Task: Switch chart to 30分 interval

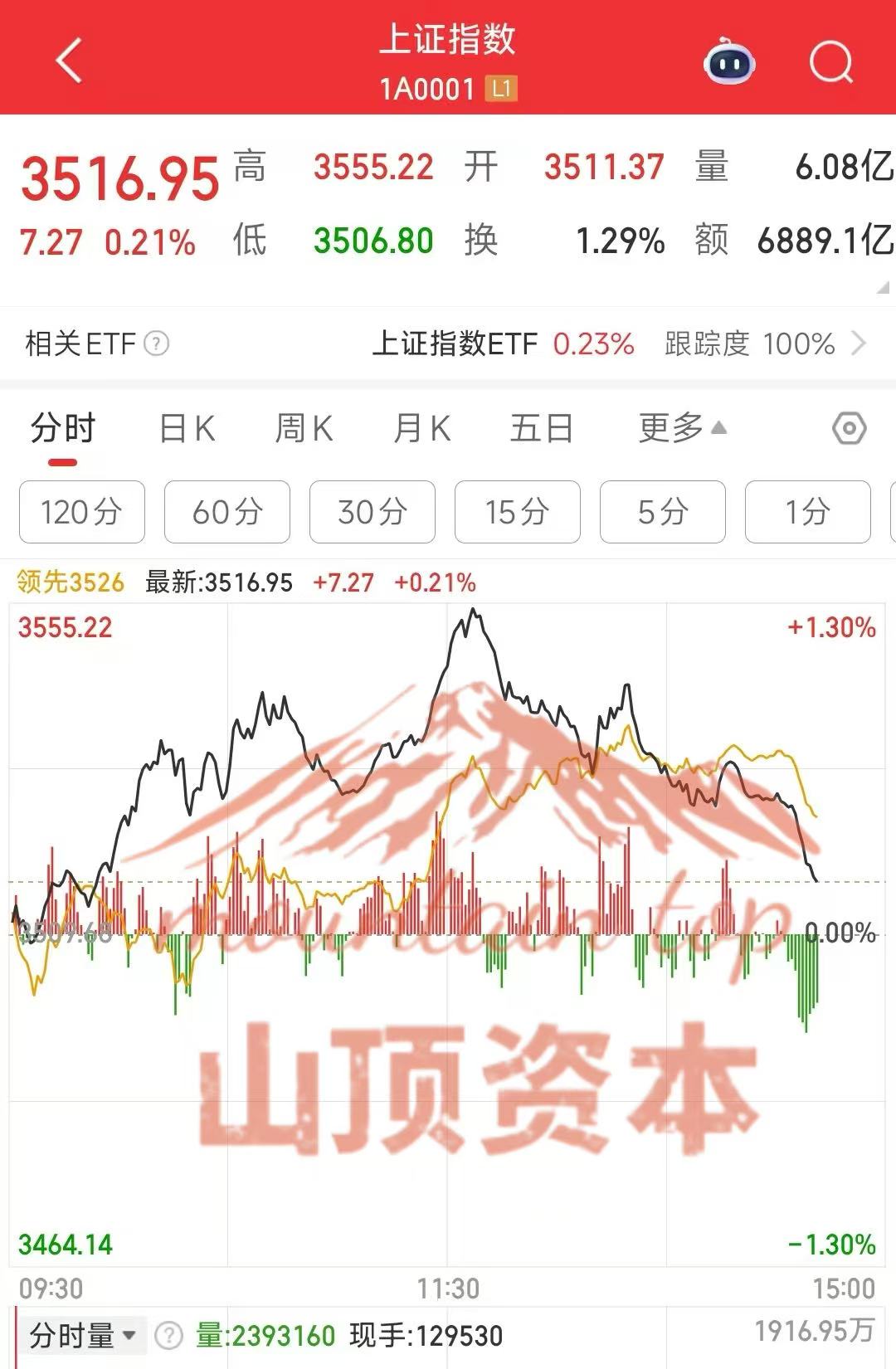Action: [x=373, y=512]
